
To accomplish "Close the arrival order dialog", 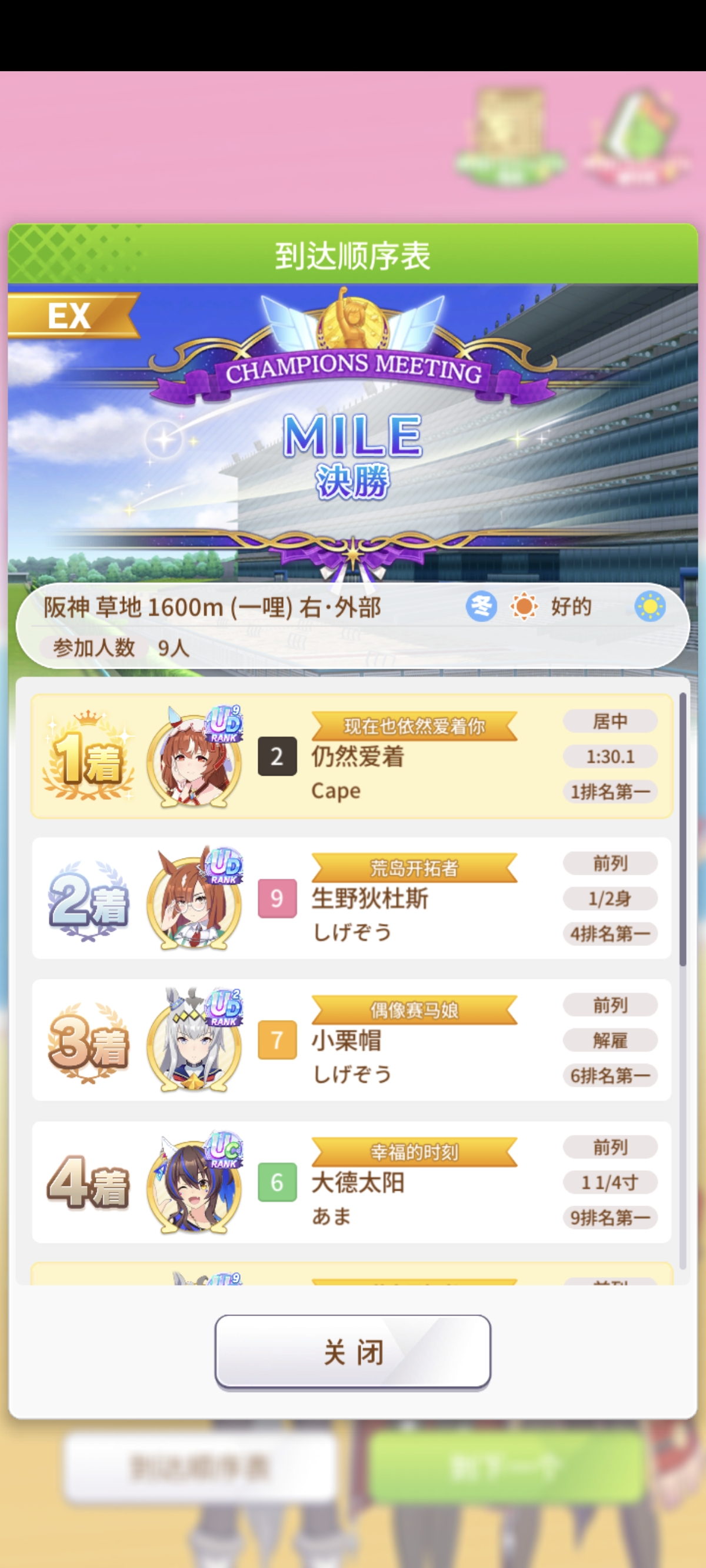I will (352, 1352).
